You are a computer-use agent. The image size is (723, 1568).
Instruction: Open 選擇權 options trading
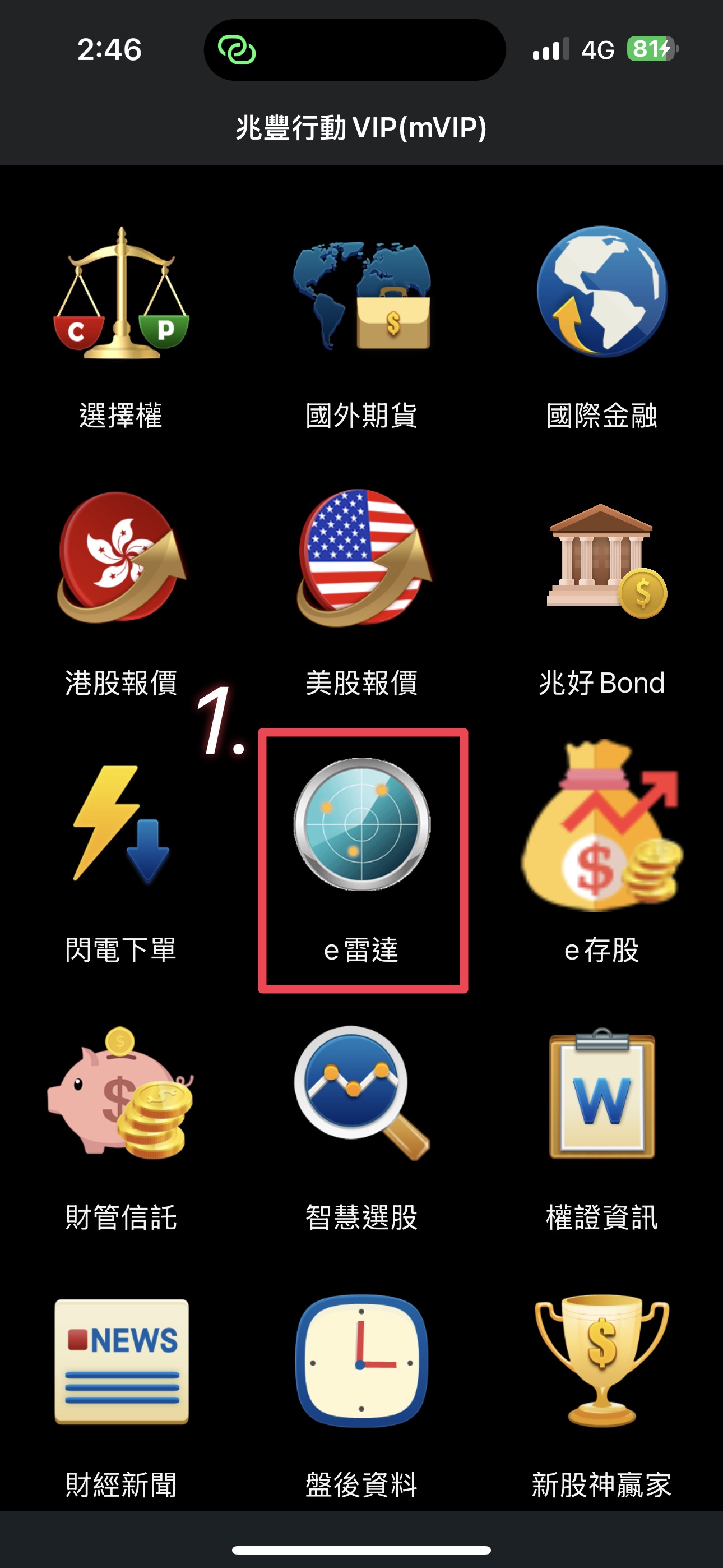[x=121, y=293]
